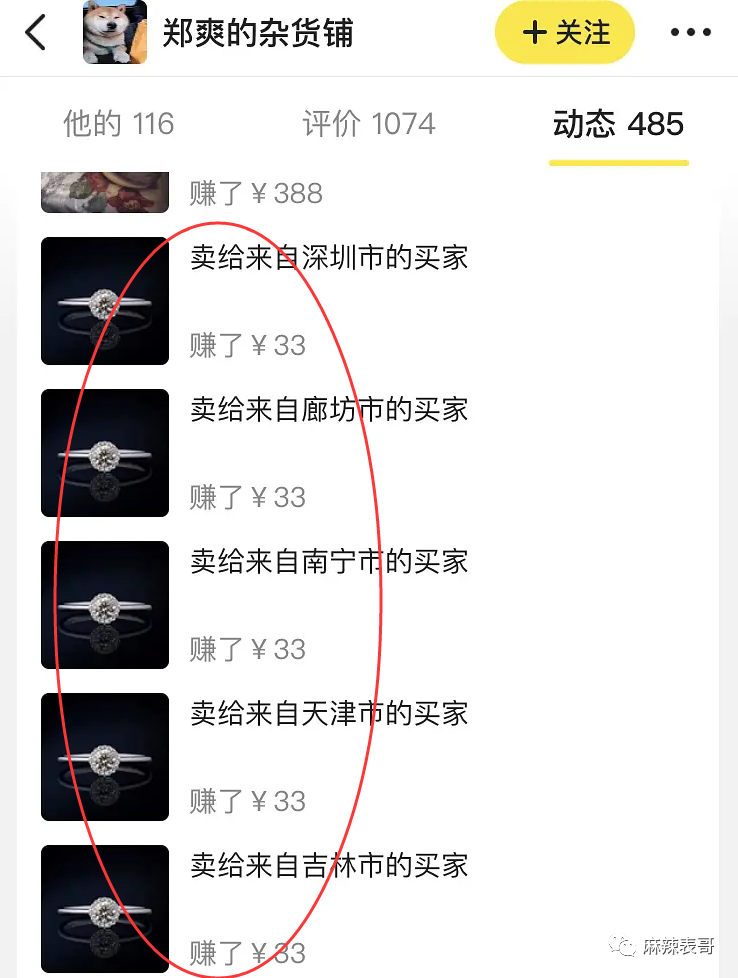738x978 pixels.
Task: Tap the +关注 follow button
Action: click(564, 31)
